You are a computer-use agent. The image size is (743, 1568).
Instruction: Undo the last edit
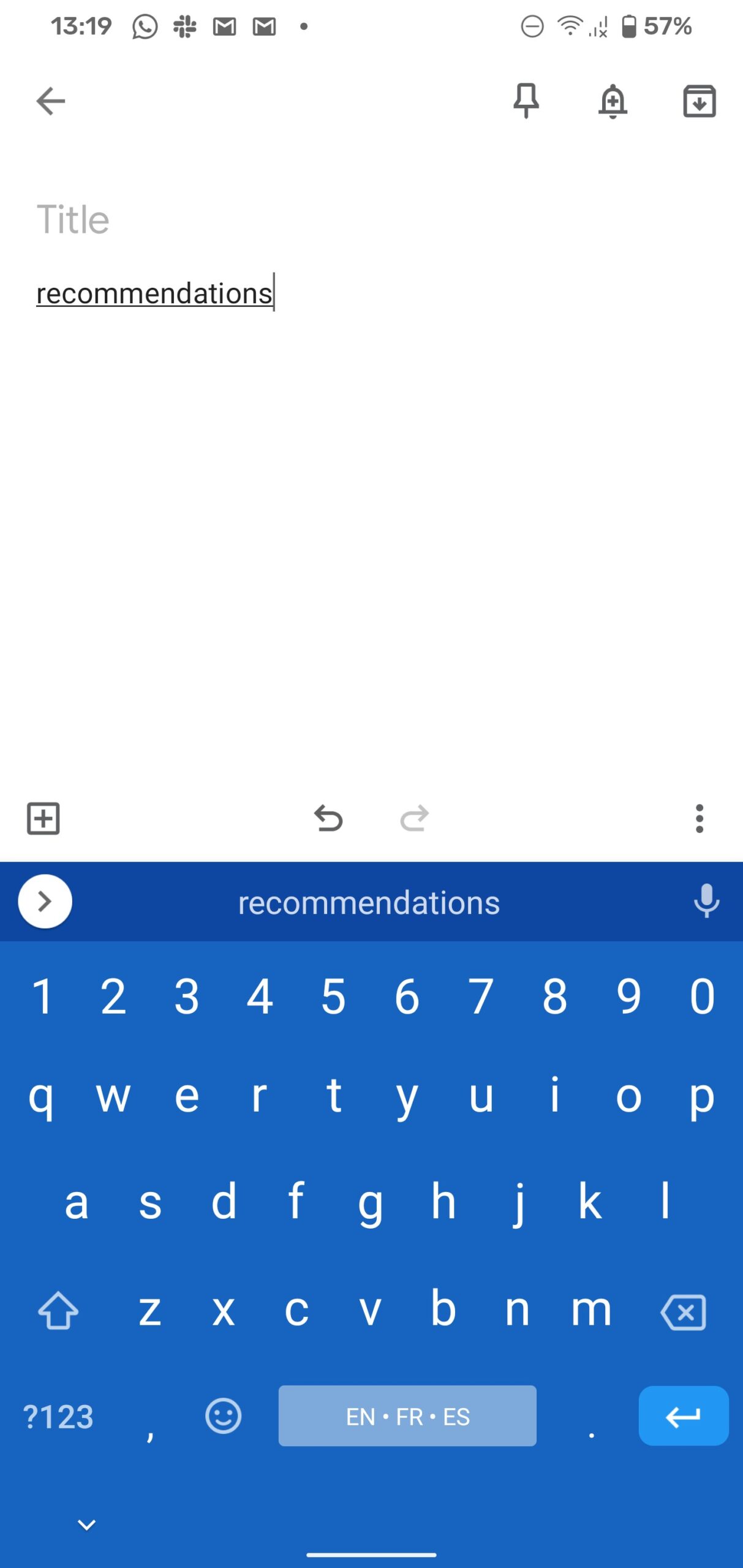point(328,818)
